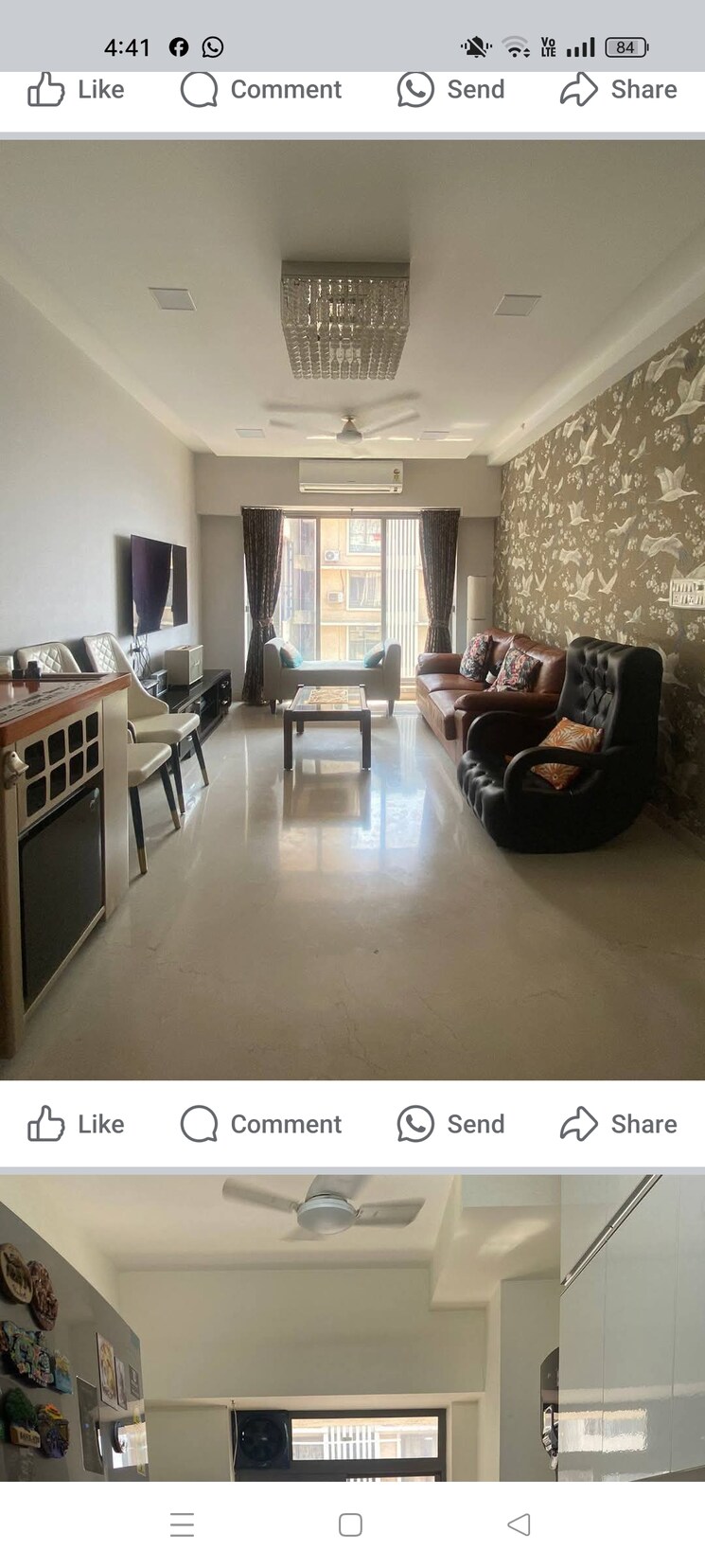Tap the Comment speech bubble icon
This screenshot has width=705, height=1568.
(197, 90)
